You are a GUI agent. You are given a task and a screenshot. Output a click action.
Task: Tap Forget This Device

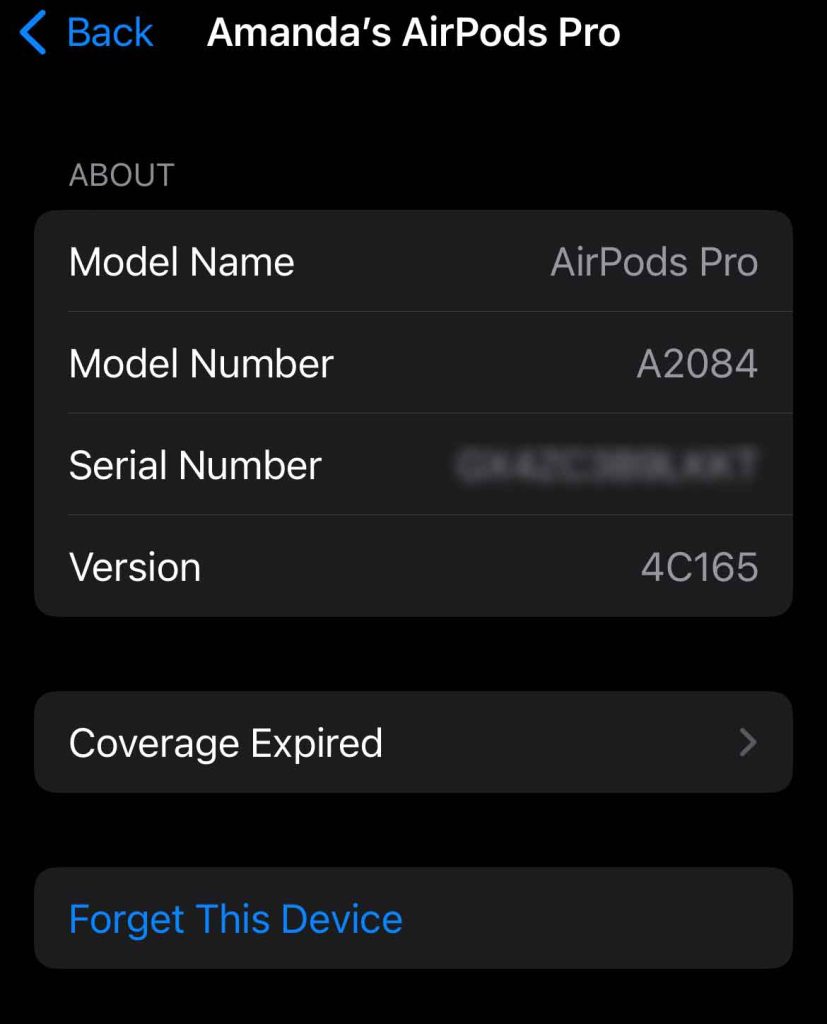click(236, 919)
